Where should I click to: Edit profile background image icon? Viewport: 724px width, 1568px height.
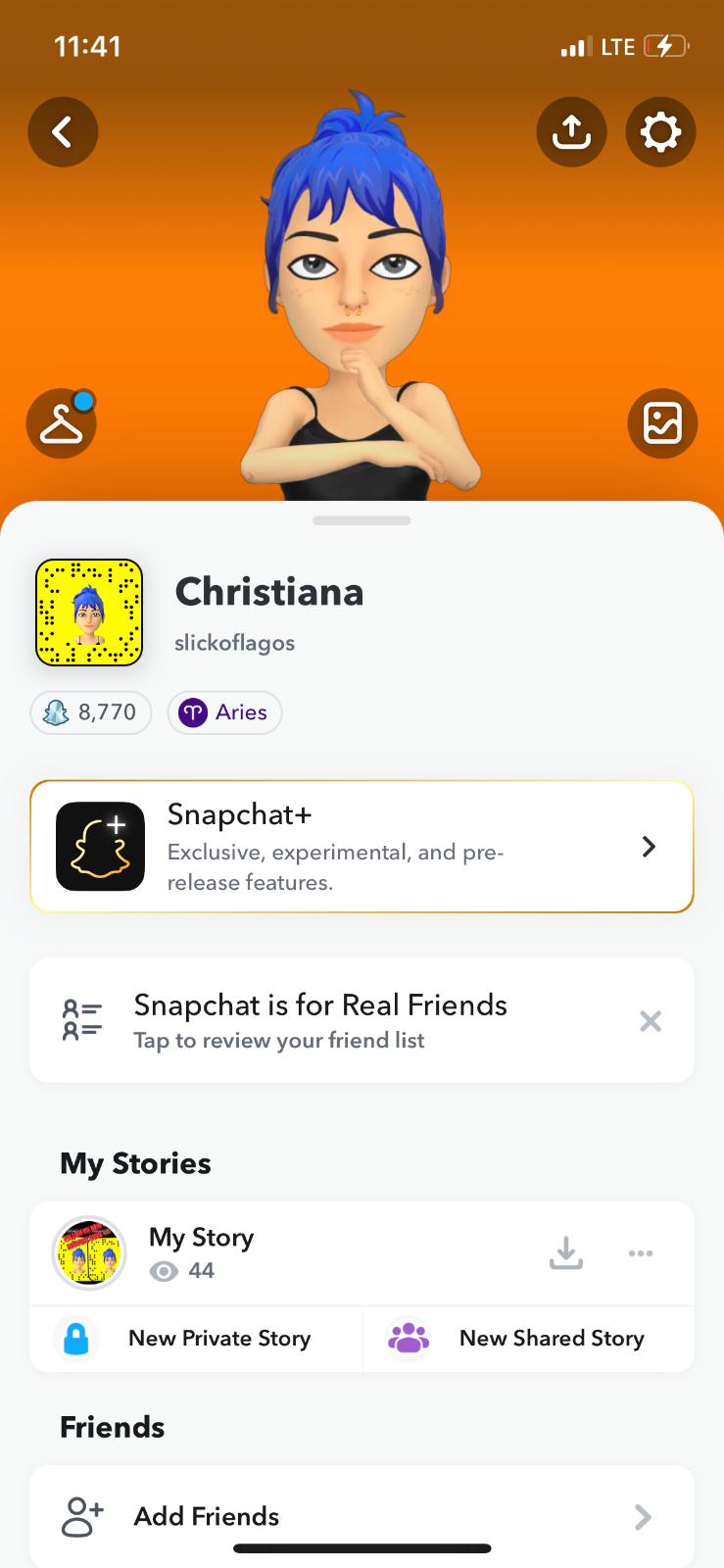661,423
